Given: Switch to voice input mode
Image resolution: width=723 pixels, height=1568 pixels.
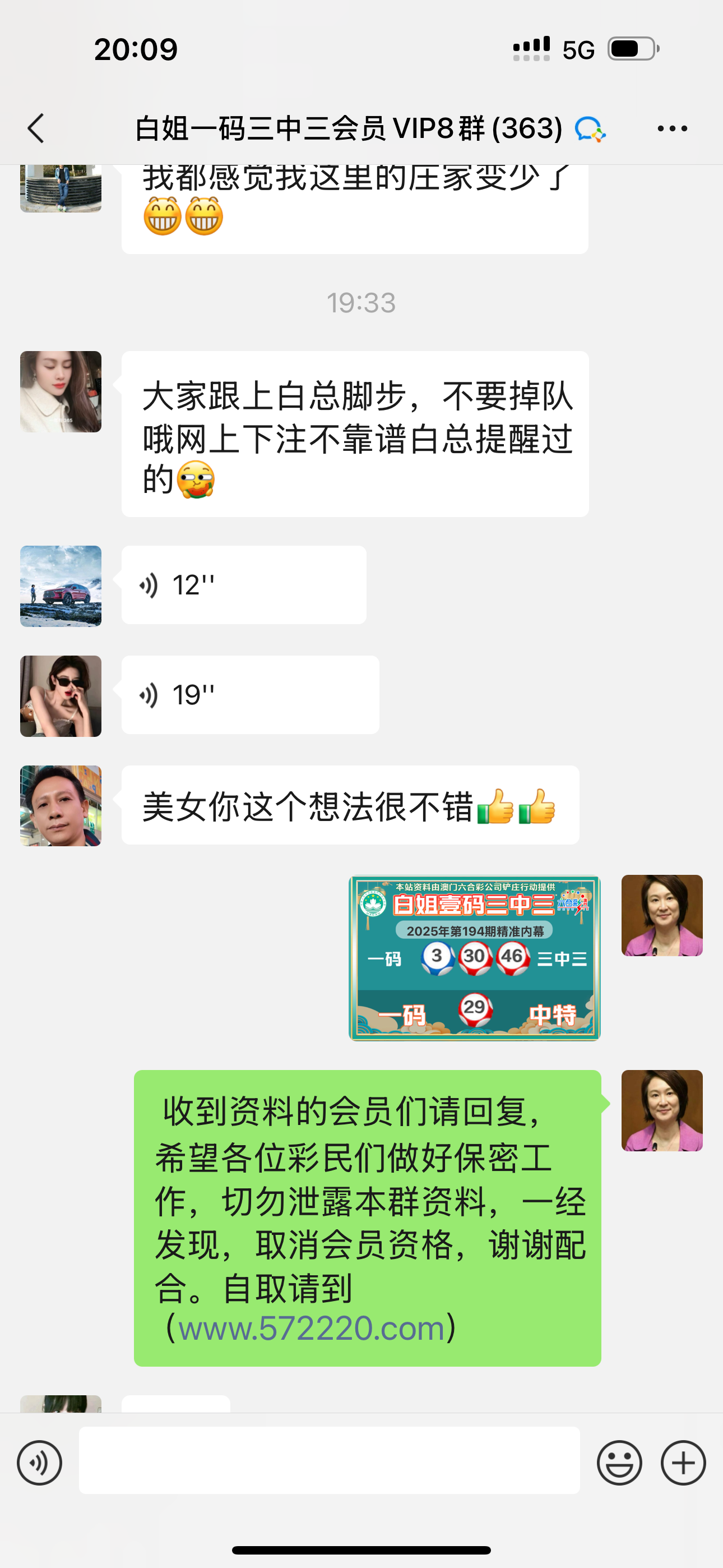Looking at the screenshot, I should coord(40,1463).
